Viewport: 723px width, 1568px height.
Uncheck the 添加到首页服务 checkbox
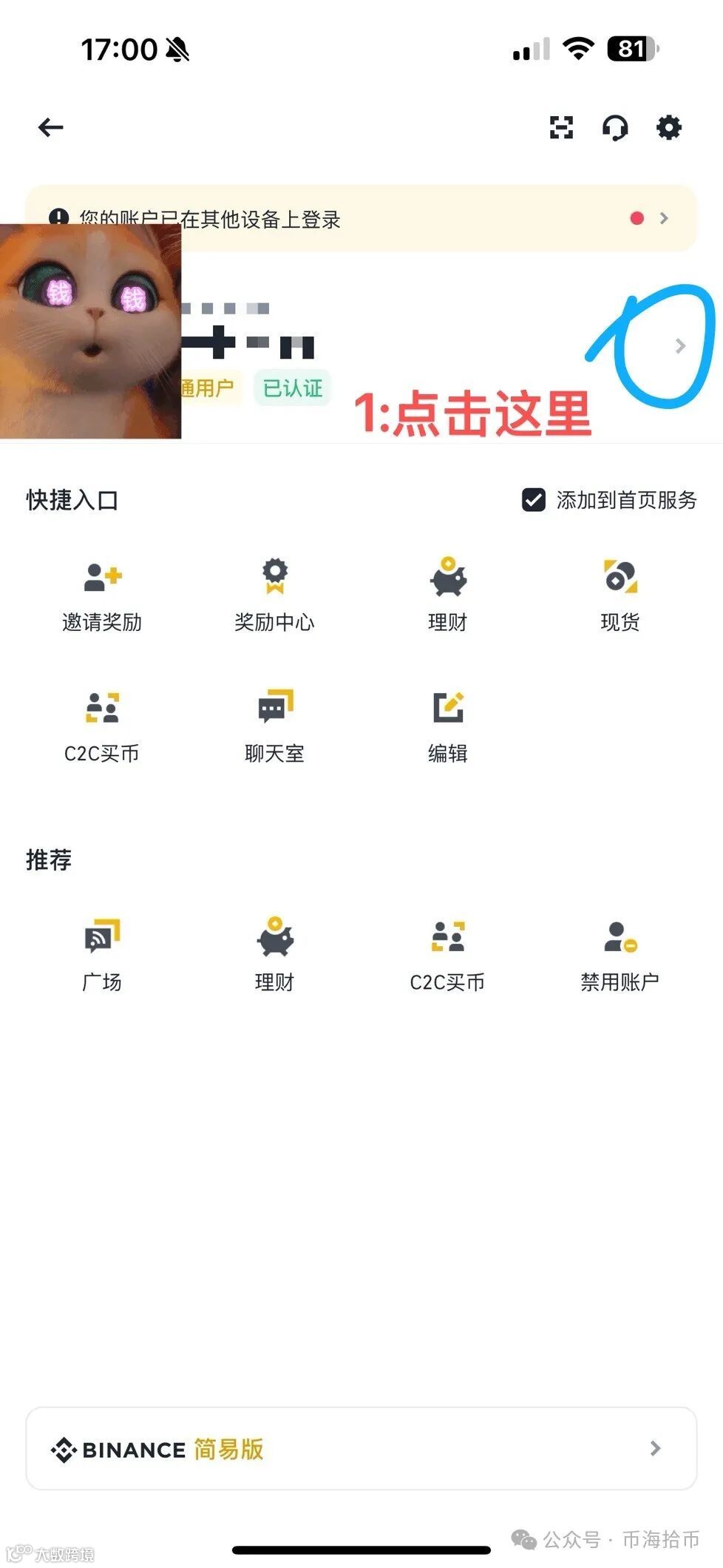point(534,500)
